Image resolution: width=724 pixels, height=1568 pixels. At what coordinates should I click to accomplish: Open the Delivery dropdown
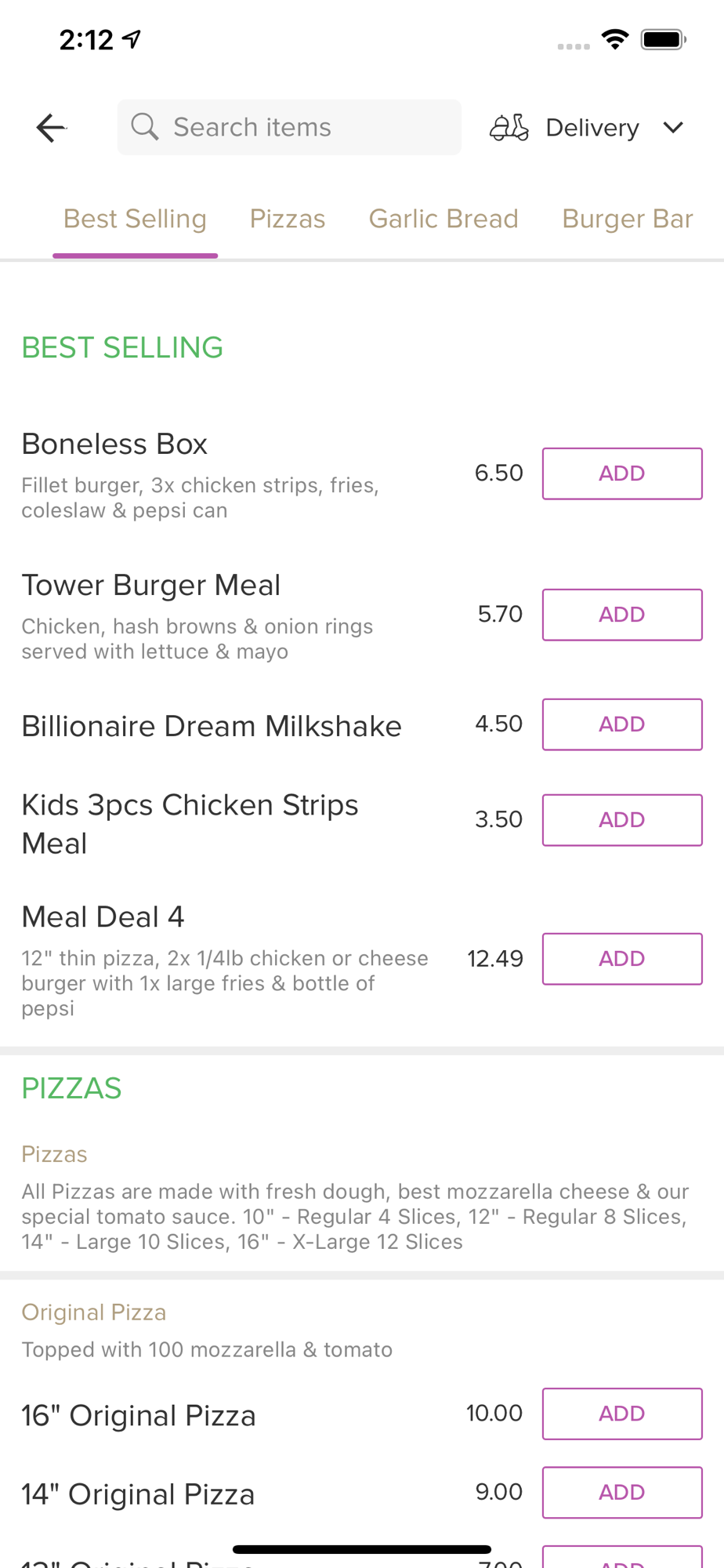pos(587,127)
